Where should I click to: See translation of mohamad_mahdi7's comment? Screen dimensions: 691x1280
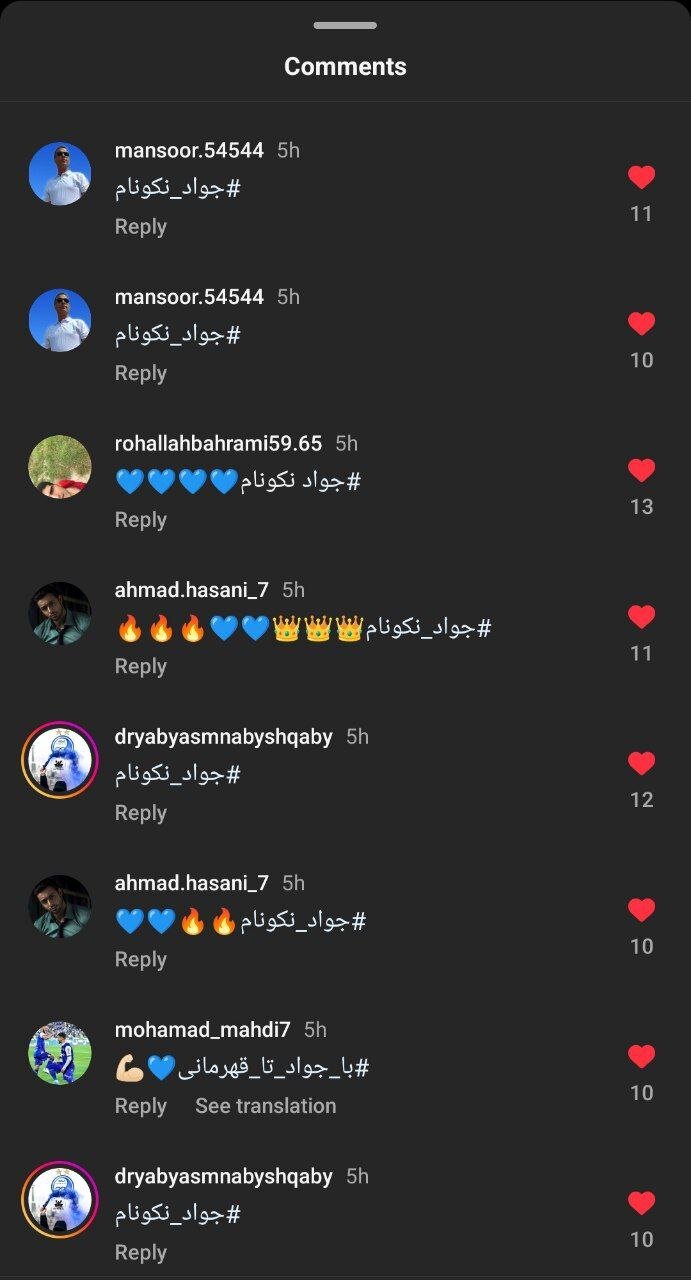pos(265,1106)
